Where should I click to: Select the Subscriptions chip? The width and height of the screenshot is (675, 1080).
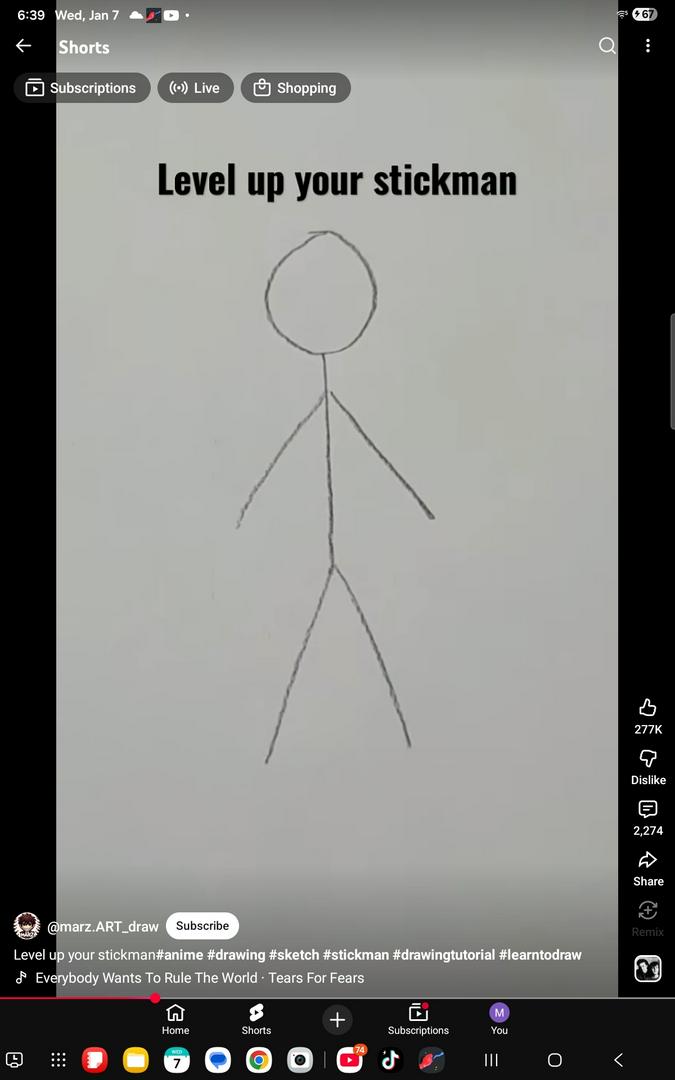82,88
